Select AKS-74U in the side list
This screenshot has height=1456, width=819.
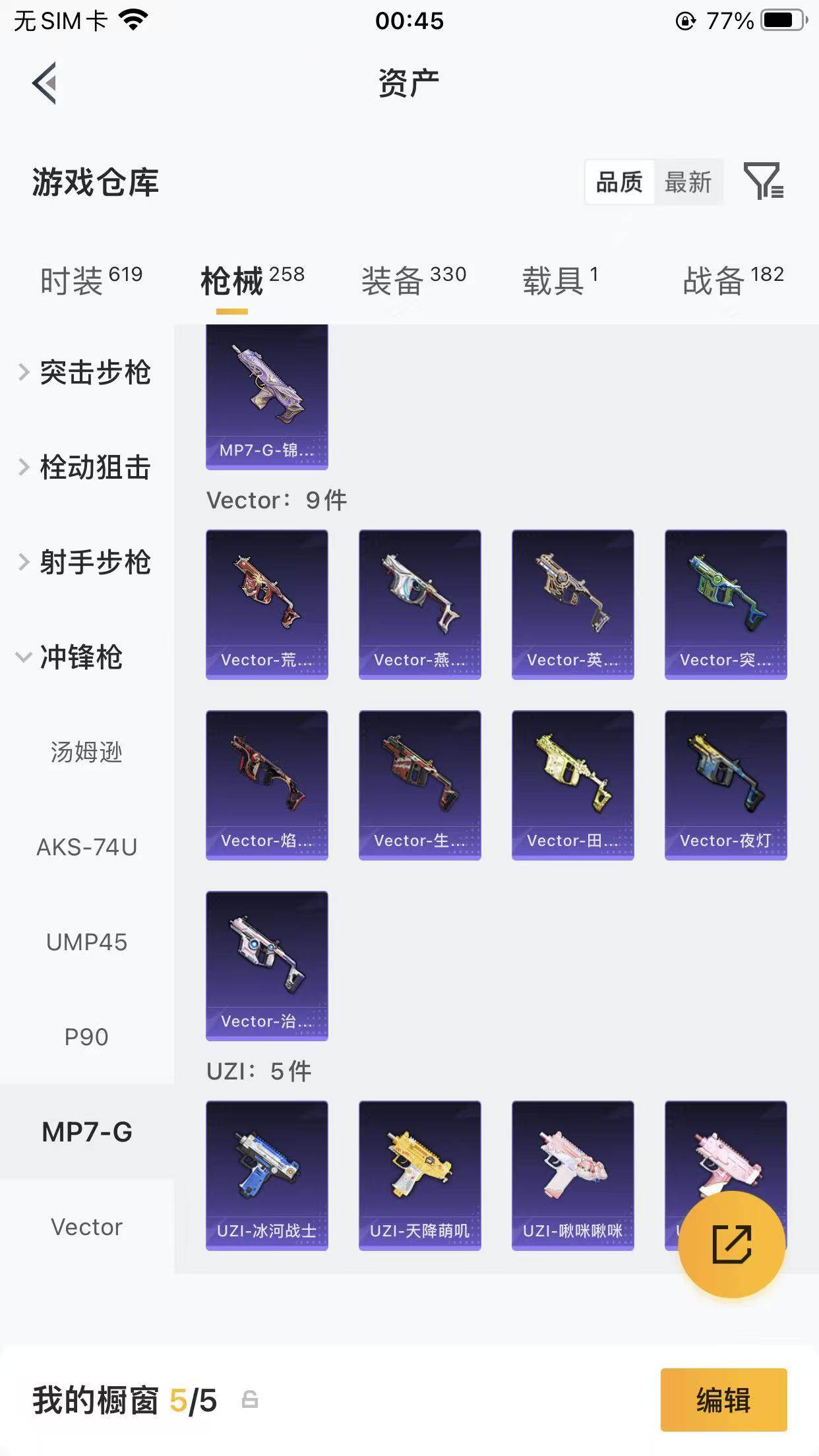pyautogui.click(x=87, y=847)
